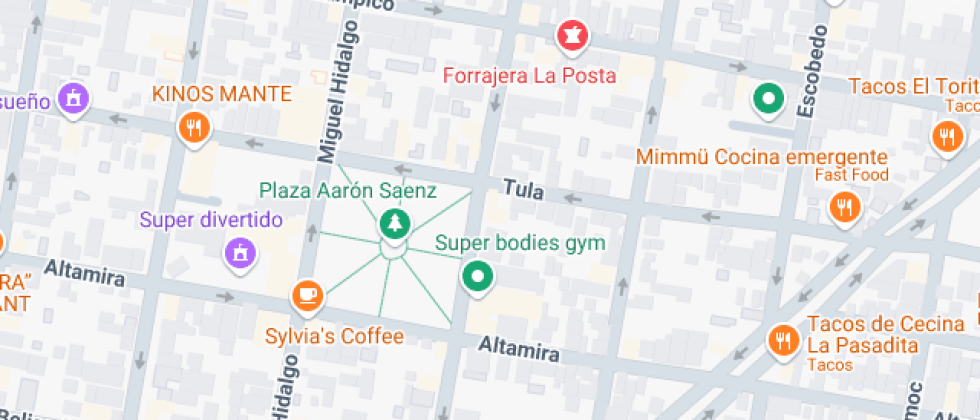Tap the Plaza Aarón Saenz park pin
980x420 pixels.
click(394, 224)
